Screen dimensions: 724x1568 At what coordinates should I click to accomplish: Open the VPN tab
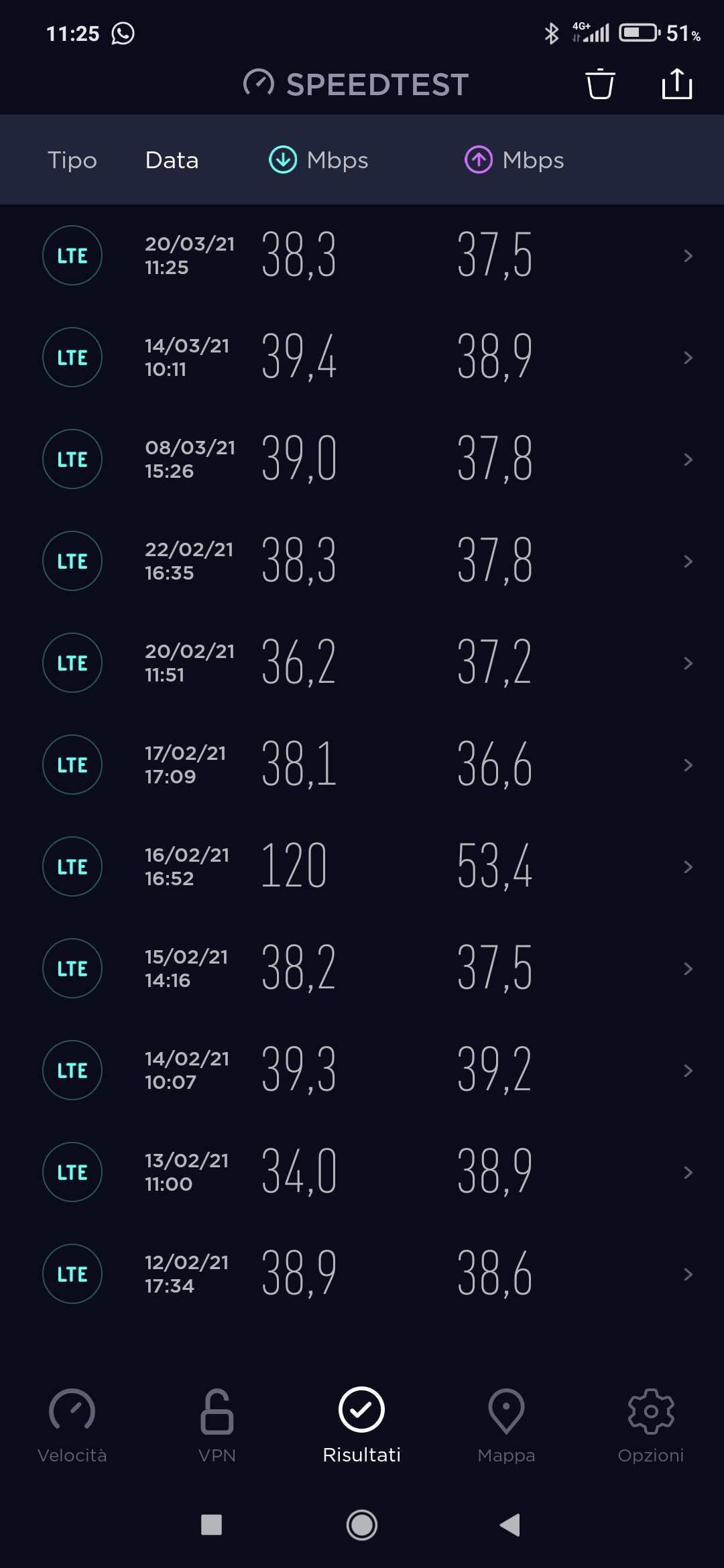[217, 1425]
